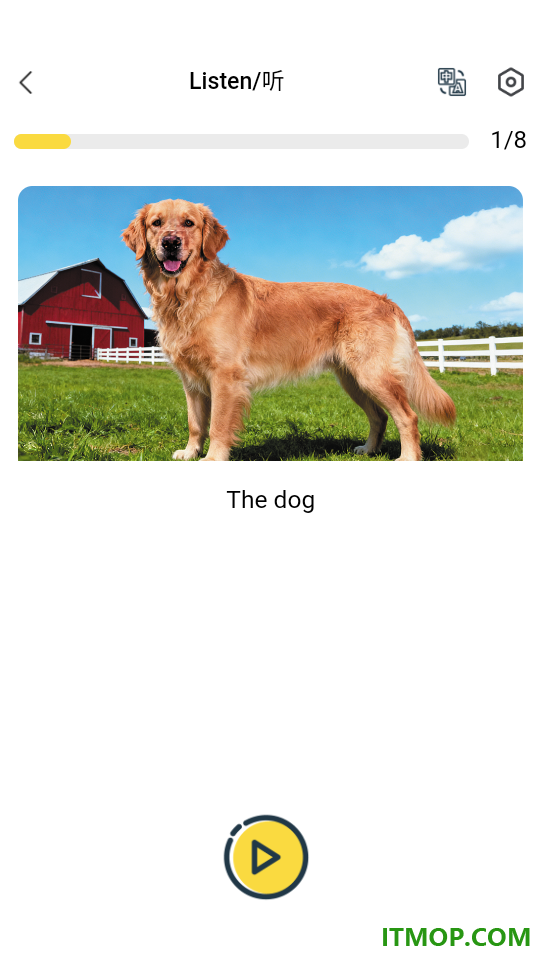The height and width of the screenshot is (960, 540).
Task: Go back from the Listen screen
Action: click(x=26, y=82)
